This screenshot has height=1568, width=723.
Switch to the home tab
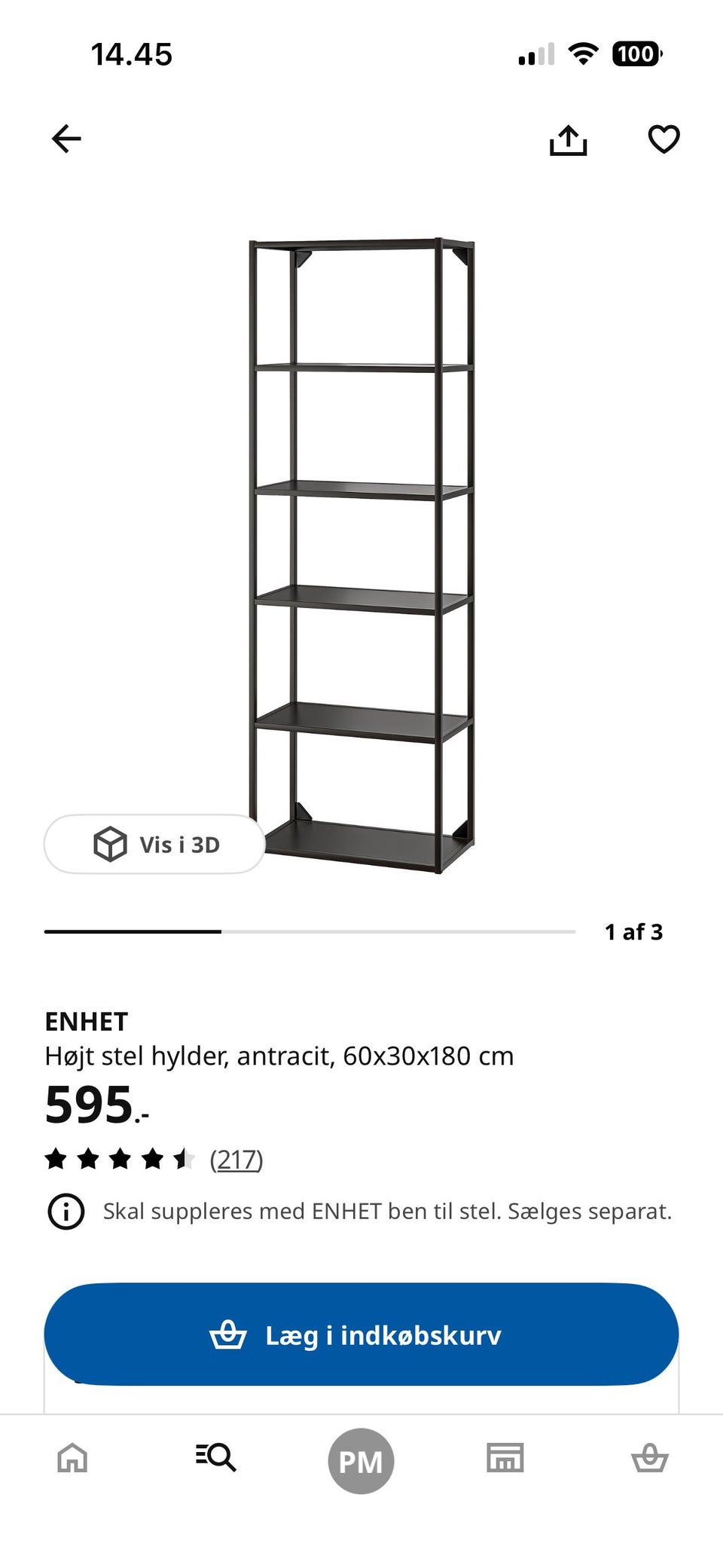coord(72,1457)
